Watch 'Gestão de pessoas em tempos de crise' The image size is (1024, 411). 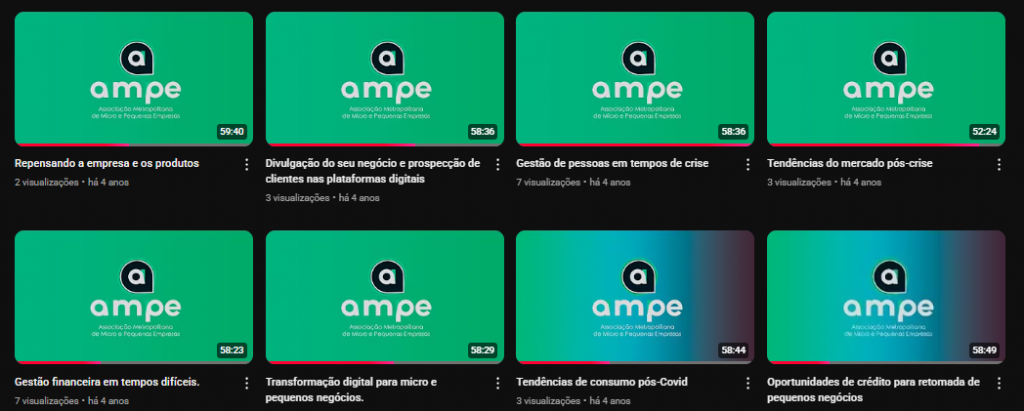click(634, 80)
